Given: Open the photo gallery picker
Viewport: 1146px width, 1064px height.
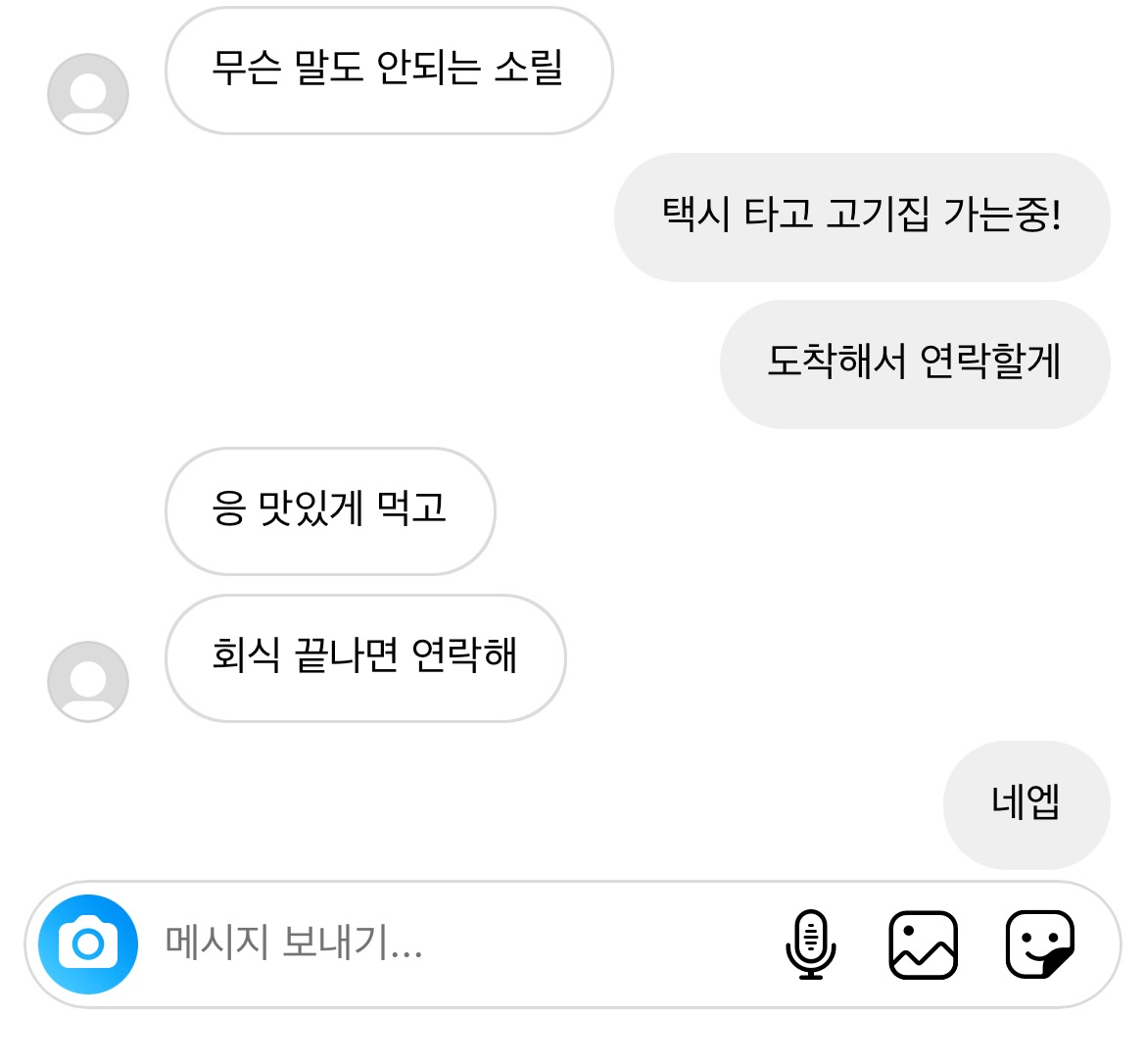Looking at the screenshot, I should [923, 944].
